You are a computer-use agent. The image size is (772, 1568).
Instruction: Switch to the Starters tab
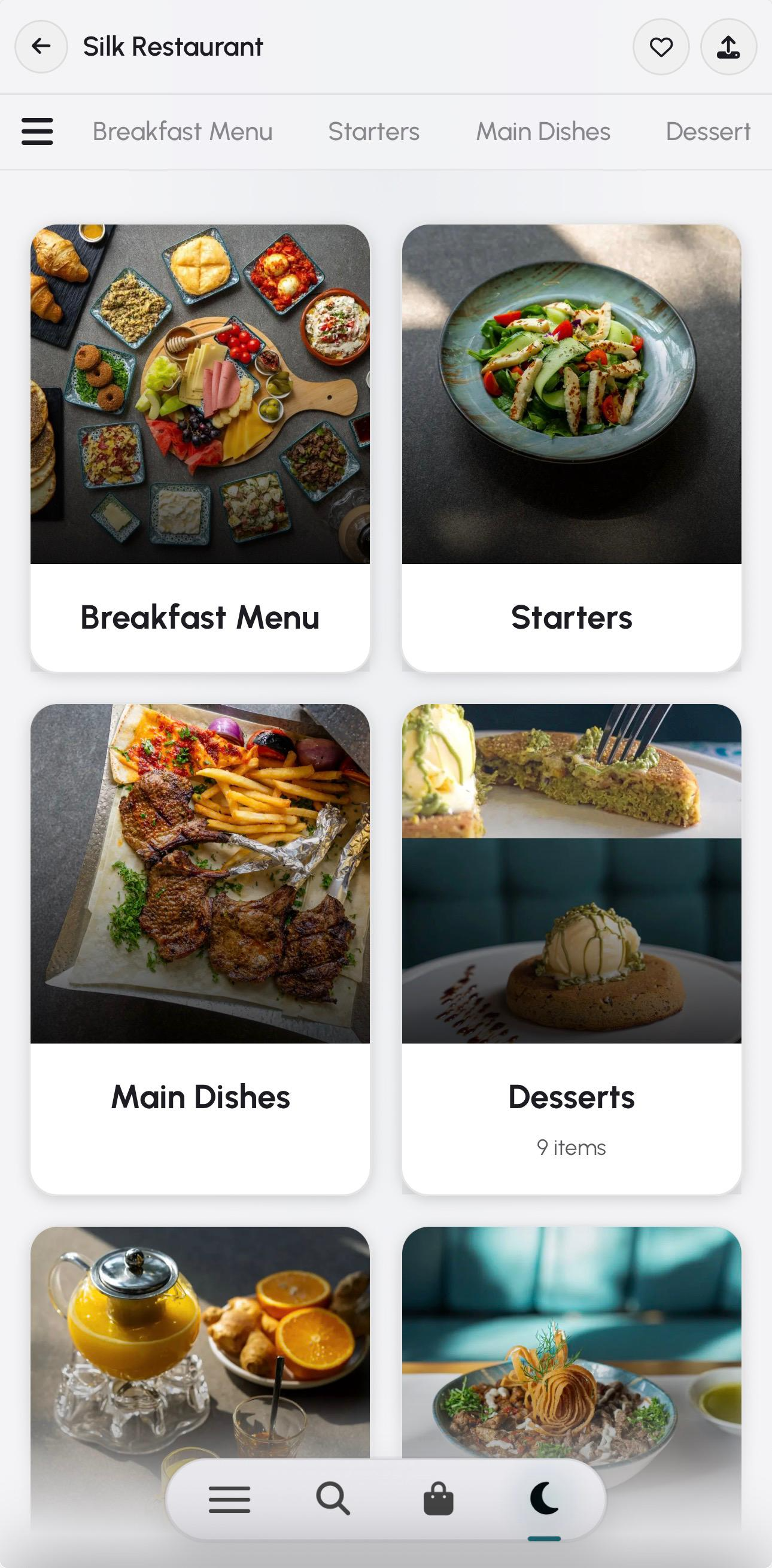[373, 132]
